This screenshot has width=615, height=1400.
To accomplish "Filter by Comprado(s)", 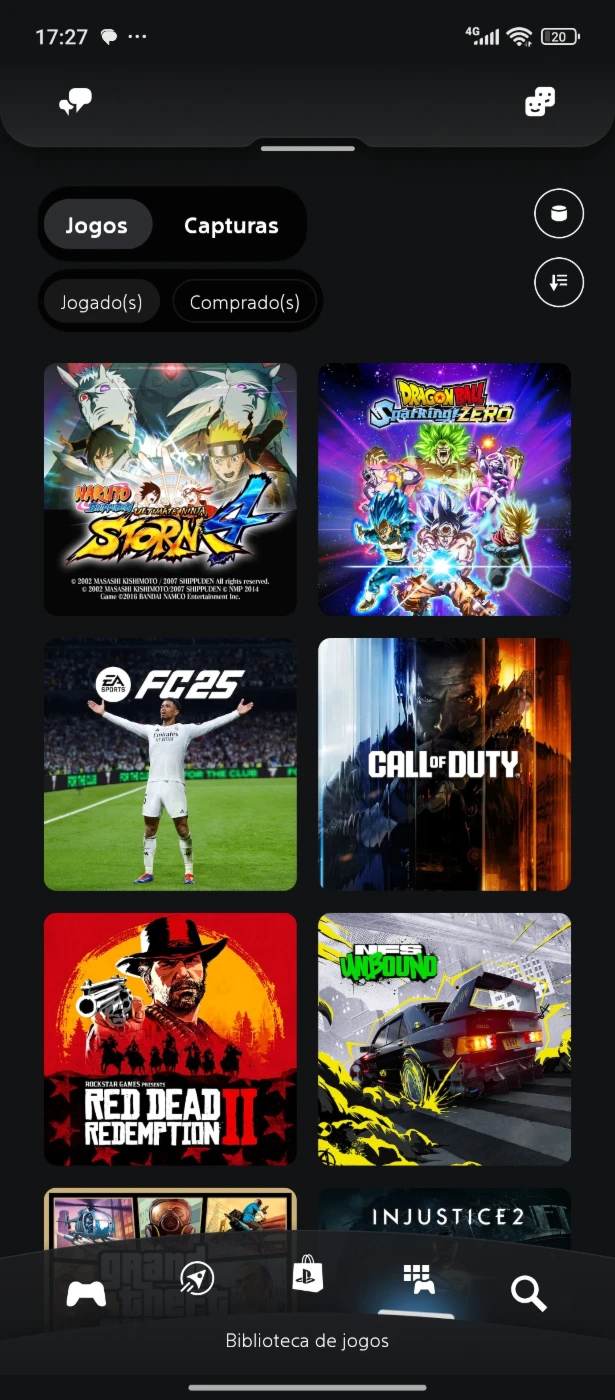I will click(x=245, y=301).
